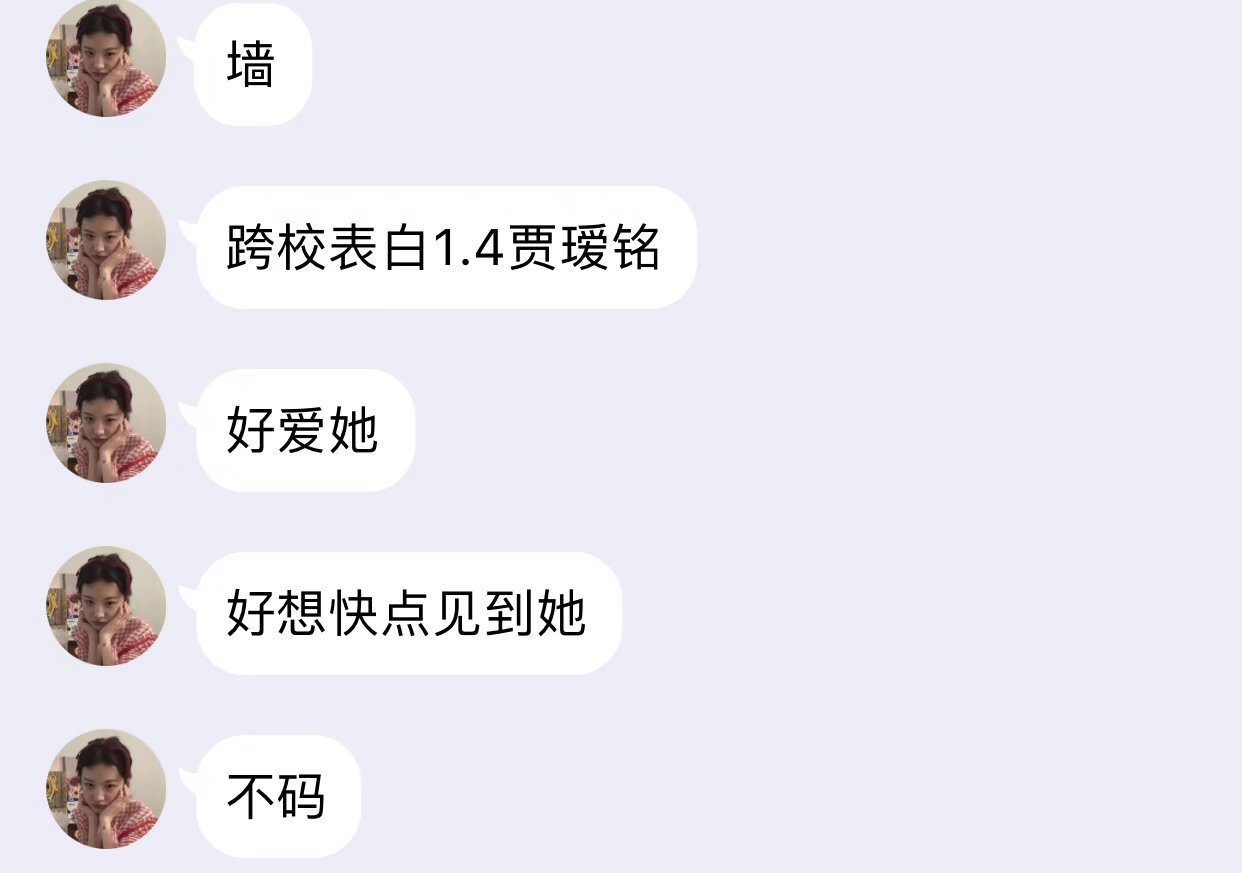
Task: View profile from avatar beside 好爱她
Action: pos(105,423)
